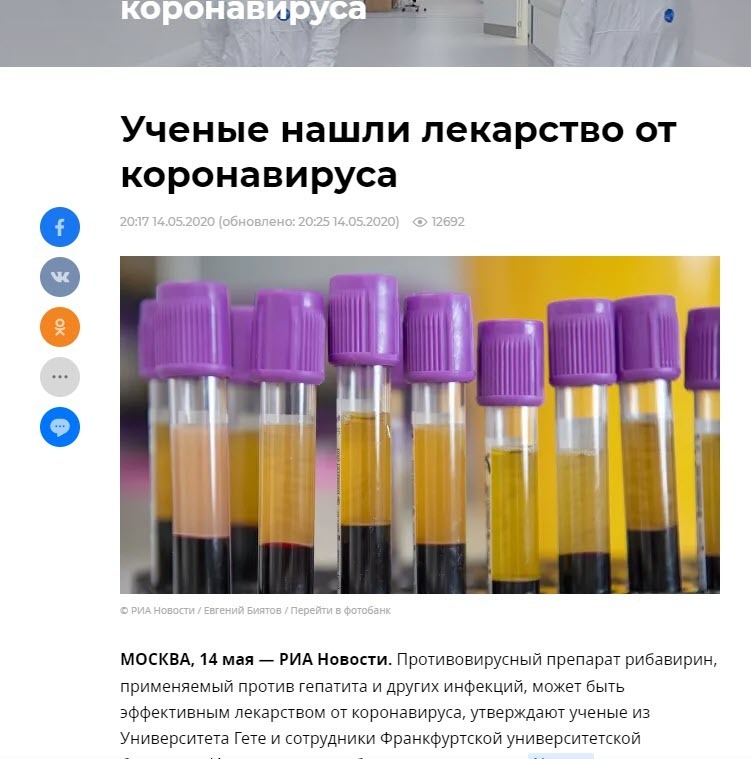The width and height of the screenshot is (751, 759).
Task: Share the article on VK
Action: [60, 277]
